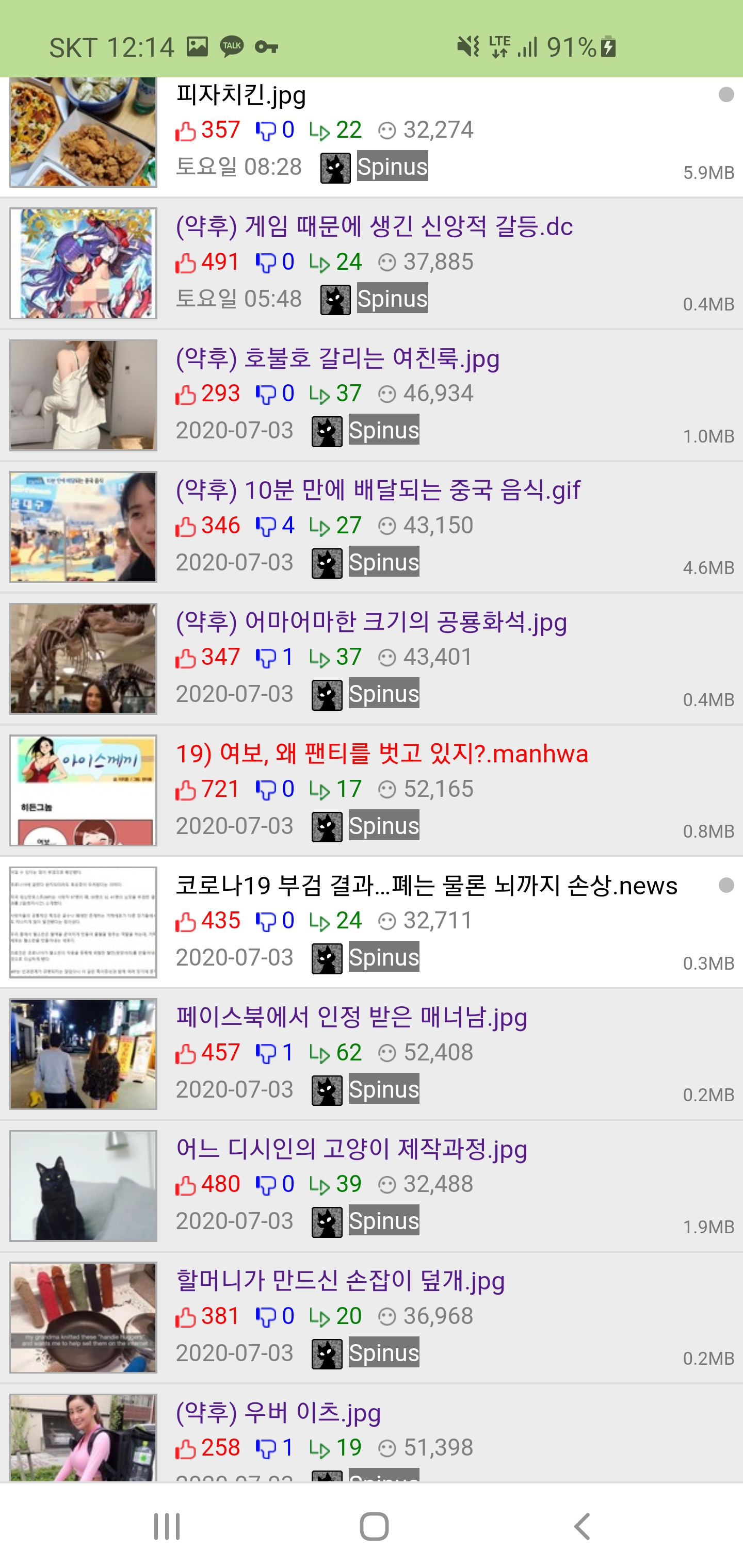This screenshot has height=1568, width=743.
Task: Show recent apps
Action: (167, 1527)
